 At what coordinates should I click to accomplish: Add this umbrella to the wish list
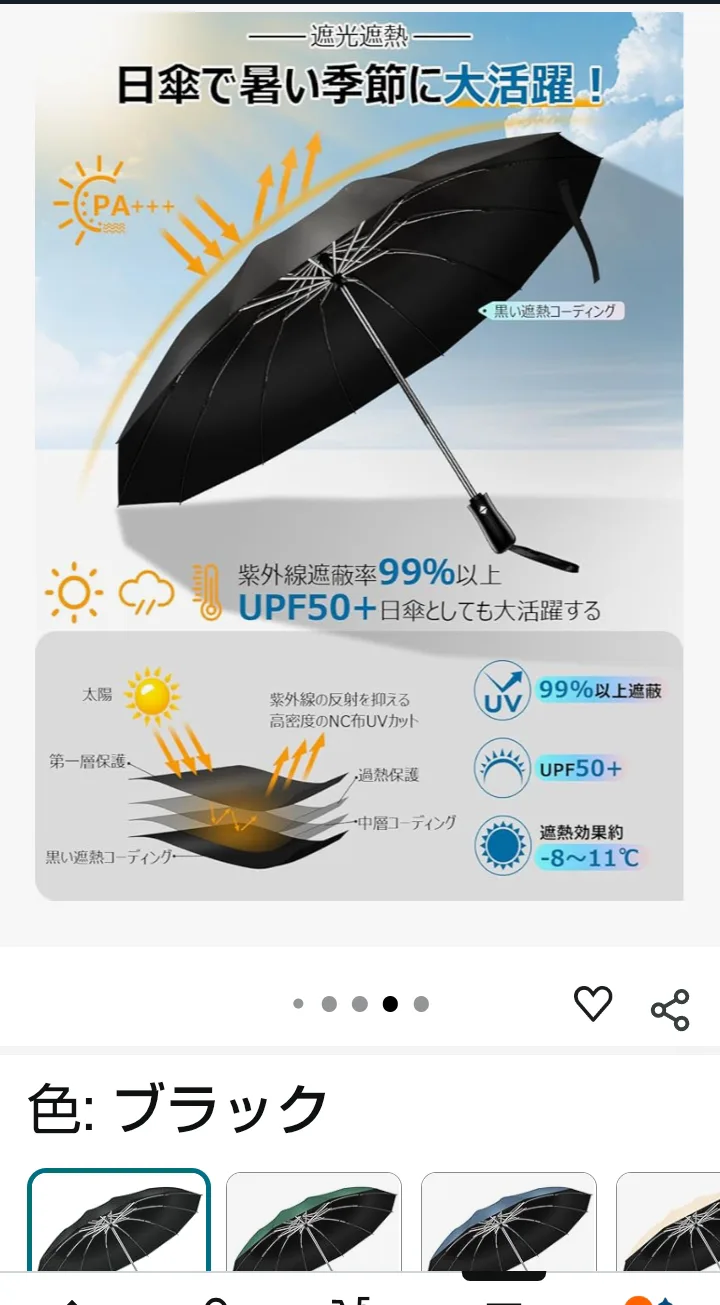592,1003
